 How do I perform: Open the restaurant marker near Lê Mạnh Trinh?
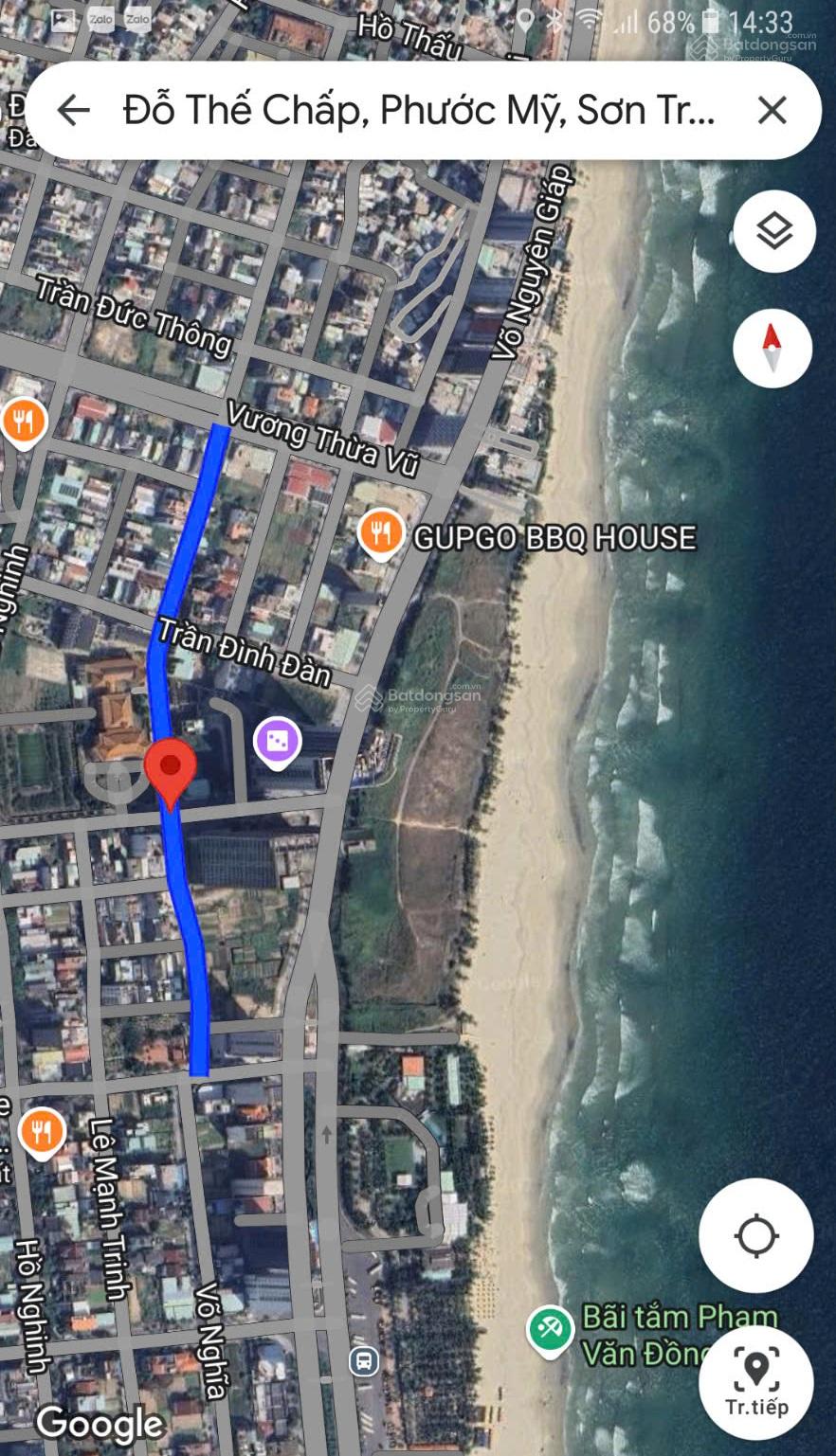tap(41, 1130)
